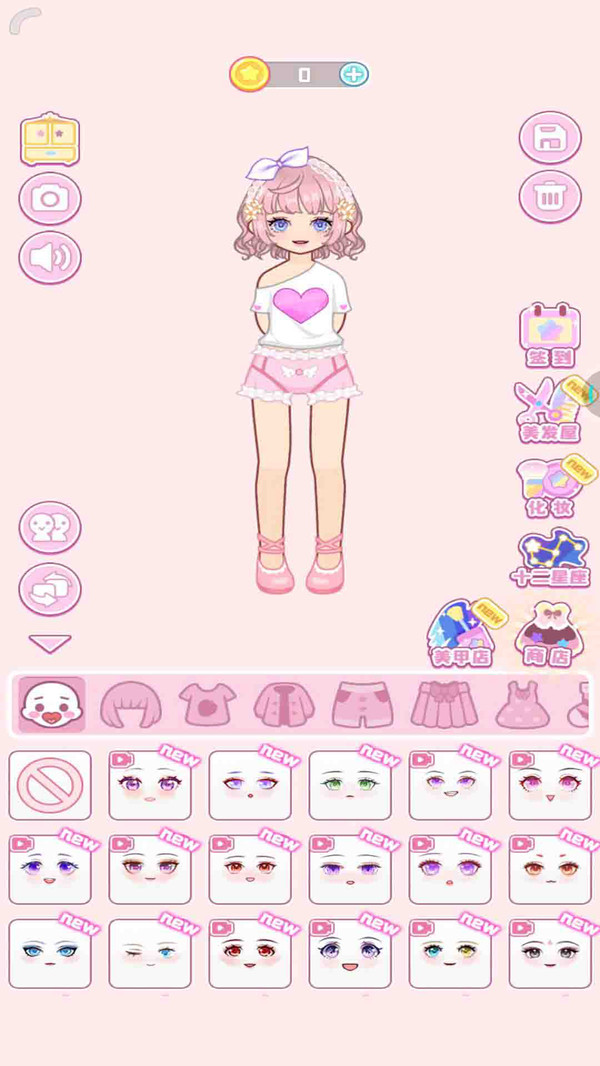Tap the two-faces character button
The image size is (600, 1066).
50,528
